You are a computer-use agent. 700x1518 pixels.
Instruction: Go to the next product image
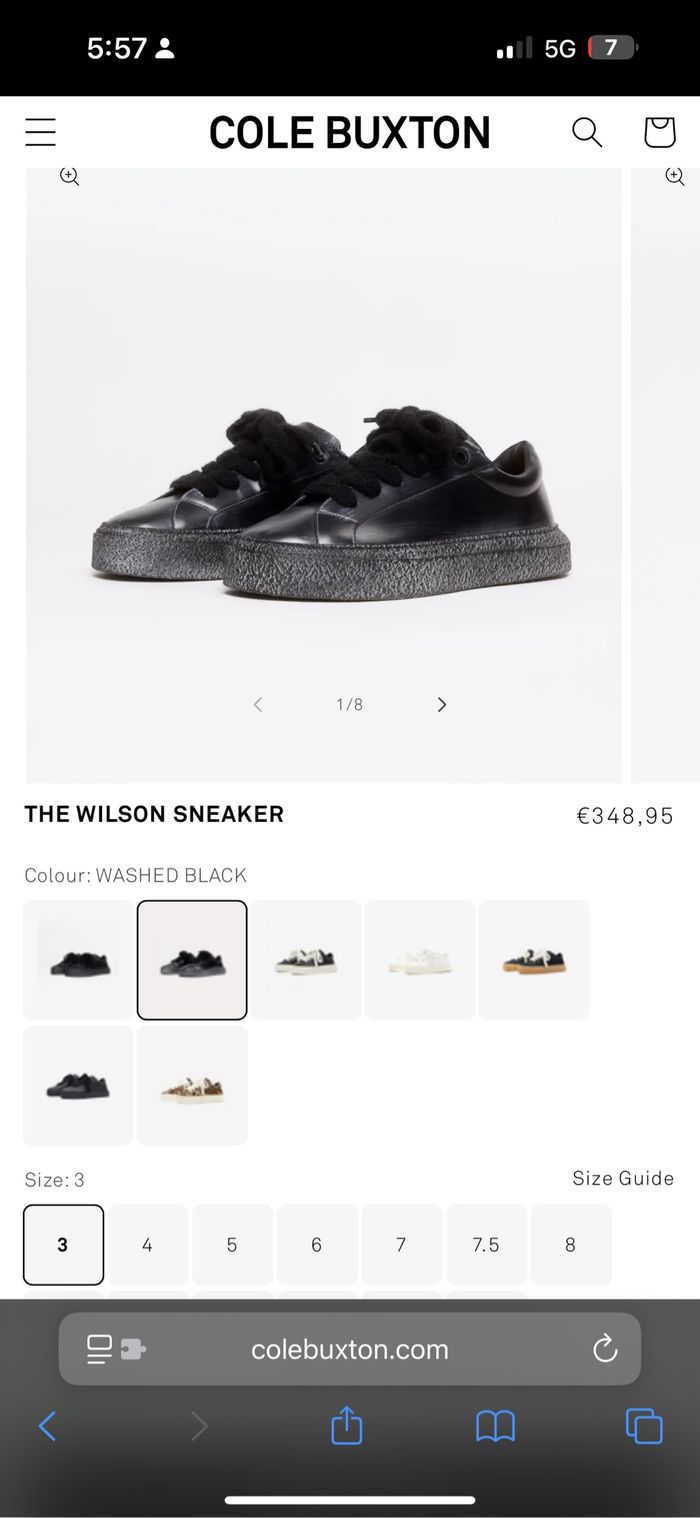click(x=442, y=705)
